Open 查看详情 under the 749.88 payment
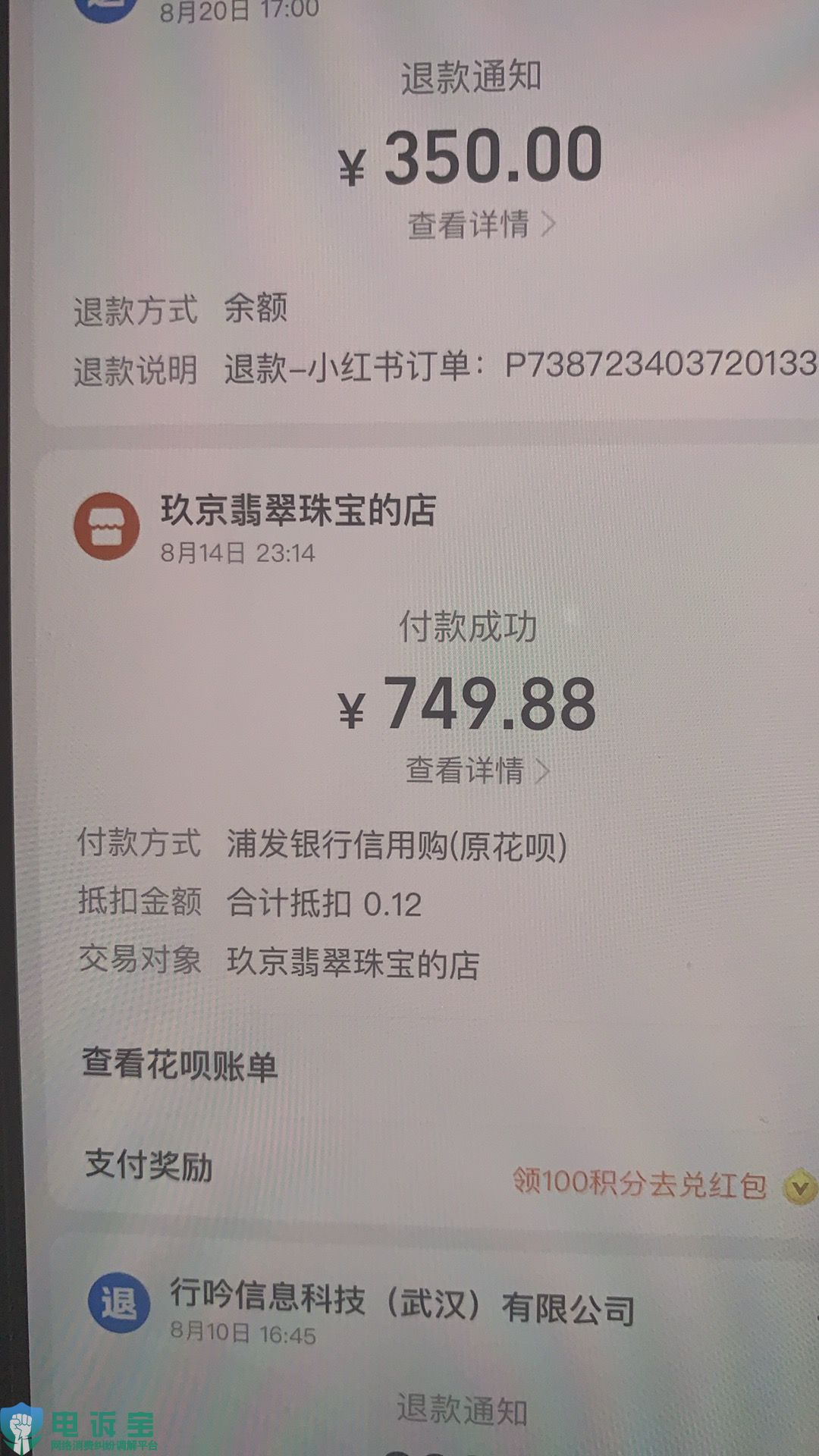Screen dimensions: 819x1456 tap(477, 770)
